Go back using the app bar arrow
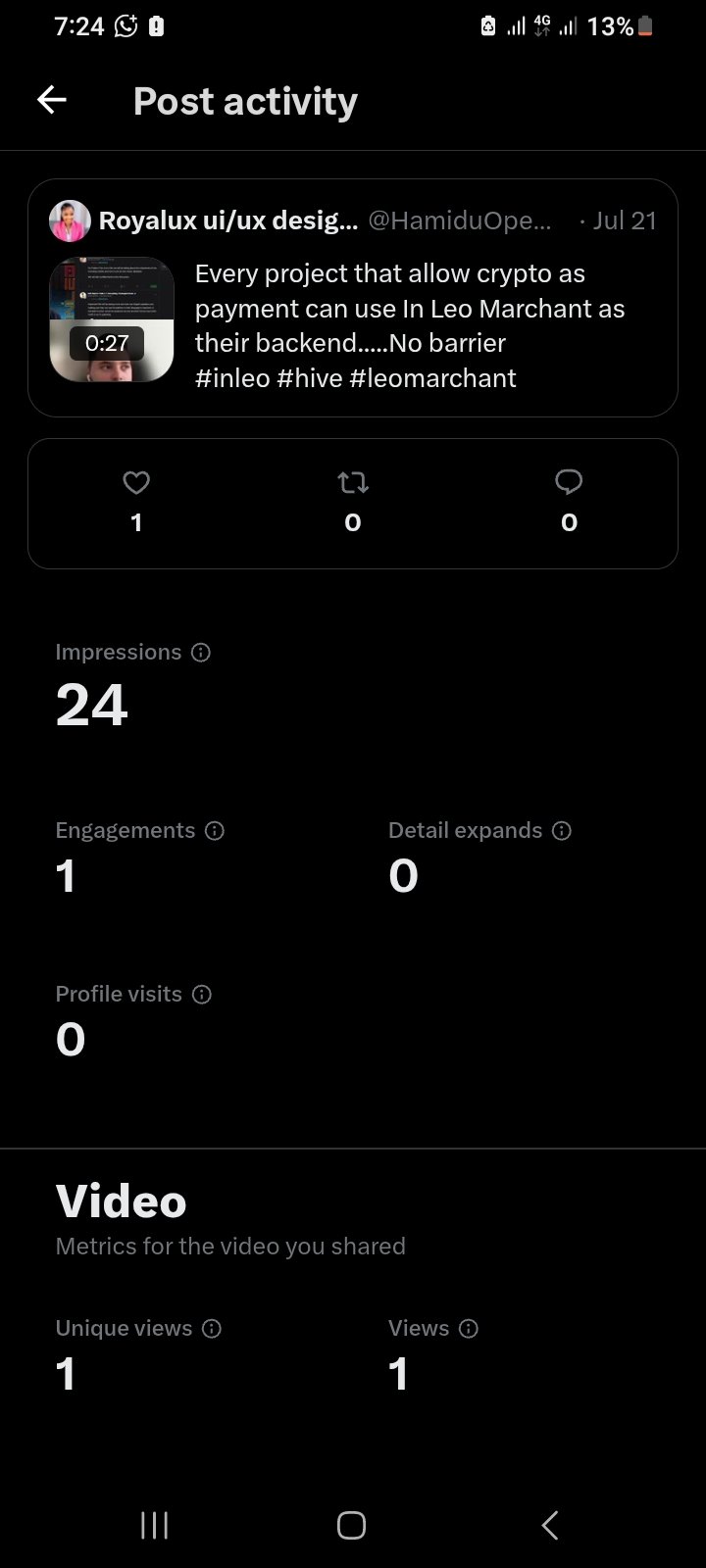 pos(52,100)
